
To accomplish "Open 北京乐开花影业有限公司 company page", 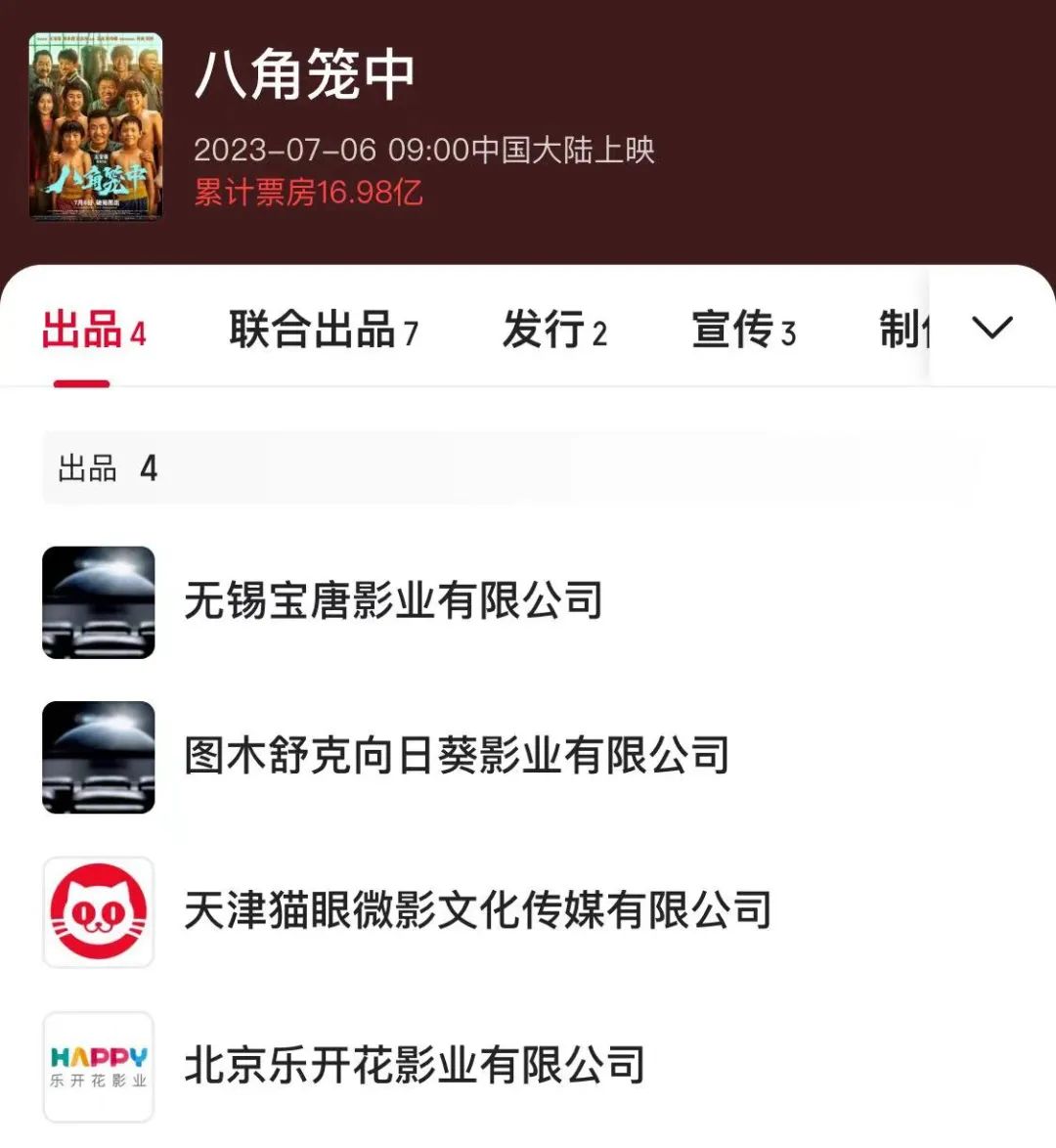I will click(x=415, y=1065).
